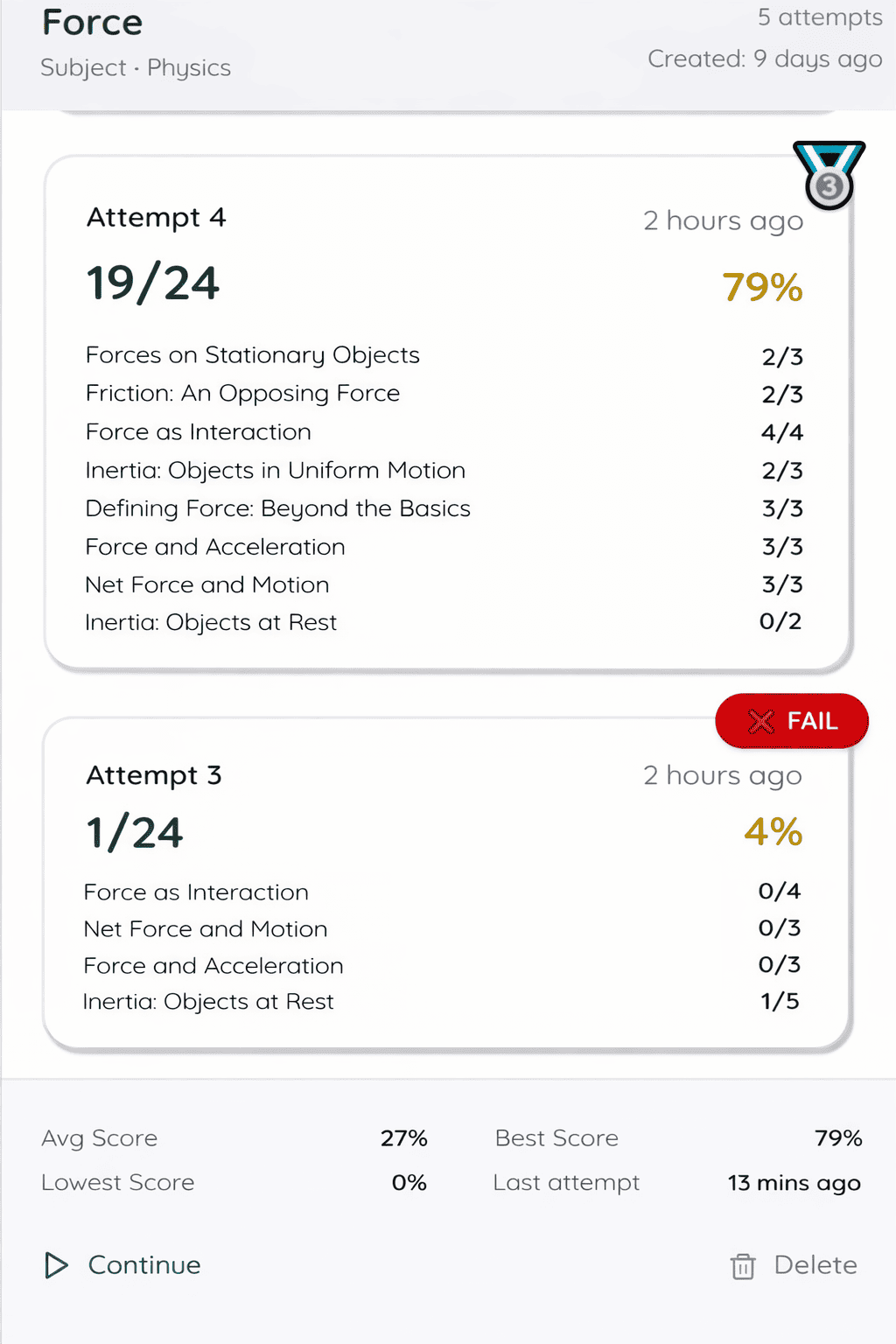The height and width of the screenshot is (1344, 896).
Task: Tap Continue to resume the Force quiz
Action: 124,1265
